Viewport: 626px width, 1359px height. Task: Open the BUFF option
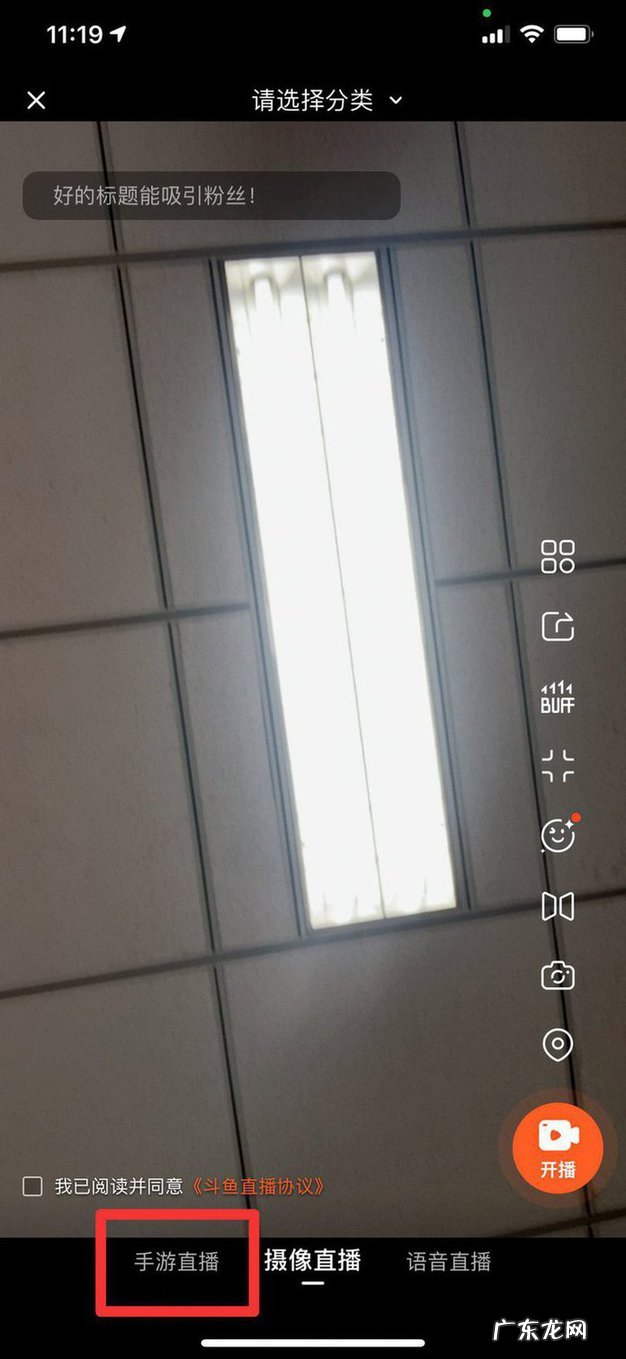(557, 697)
